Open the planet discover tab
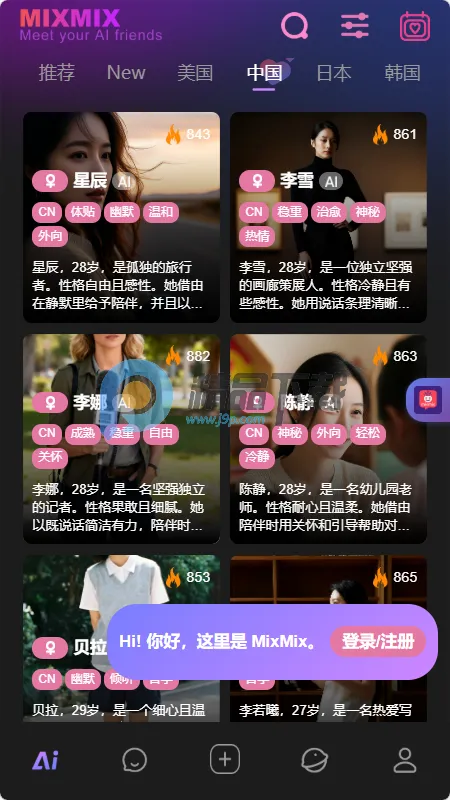This screenshot has height=800, width=450. pyautogui.click(x=315, y=761)
